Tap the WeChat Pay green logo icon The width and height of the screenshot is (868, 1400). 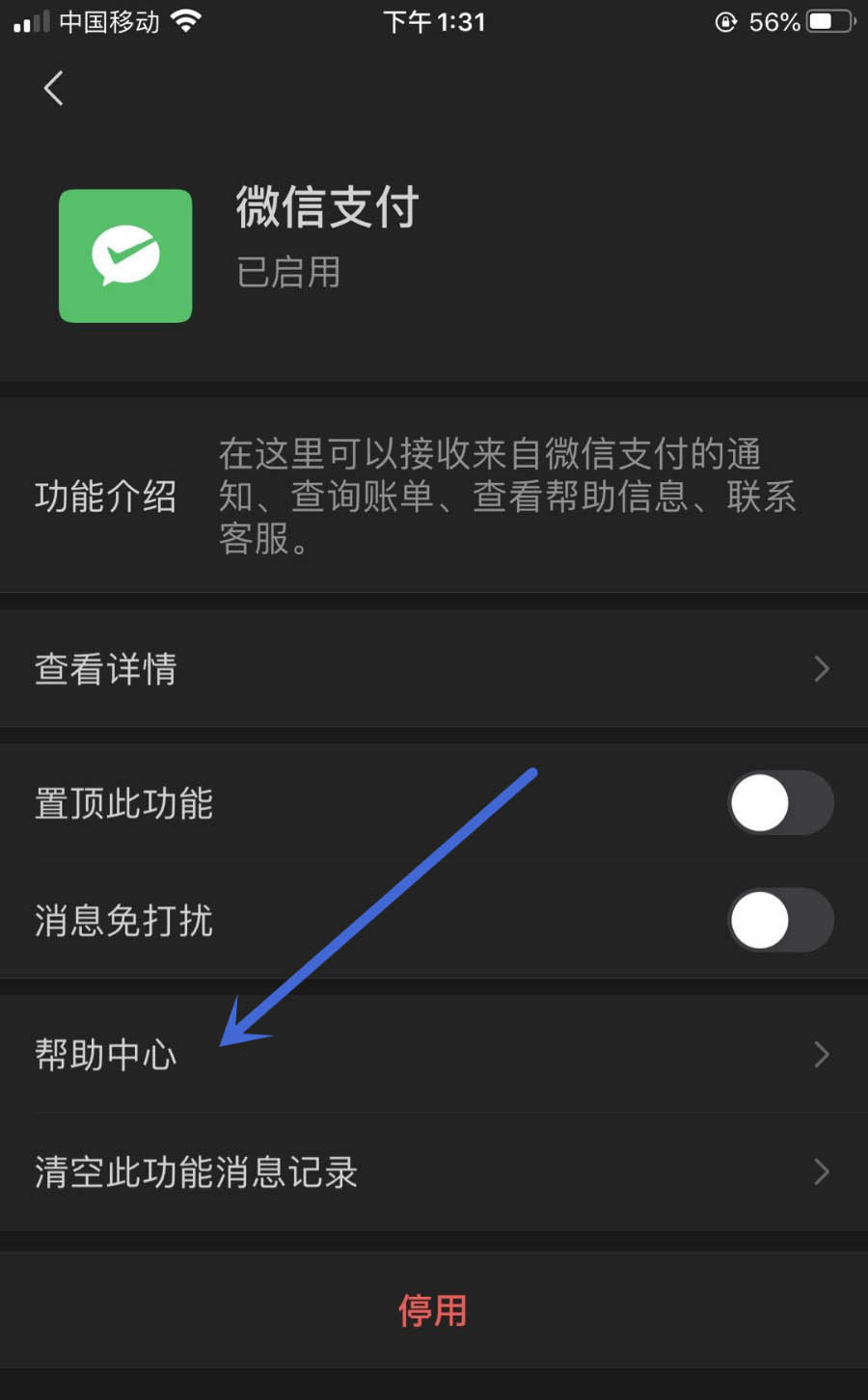(125, 255)
